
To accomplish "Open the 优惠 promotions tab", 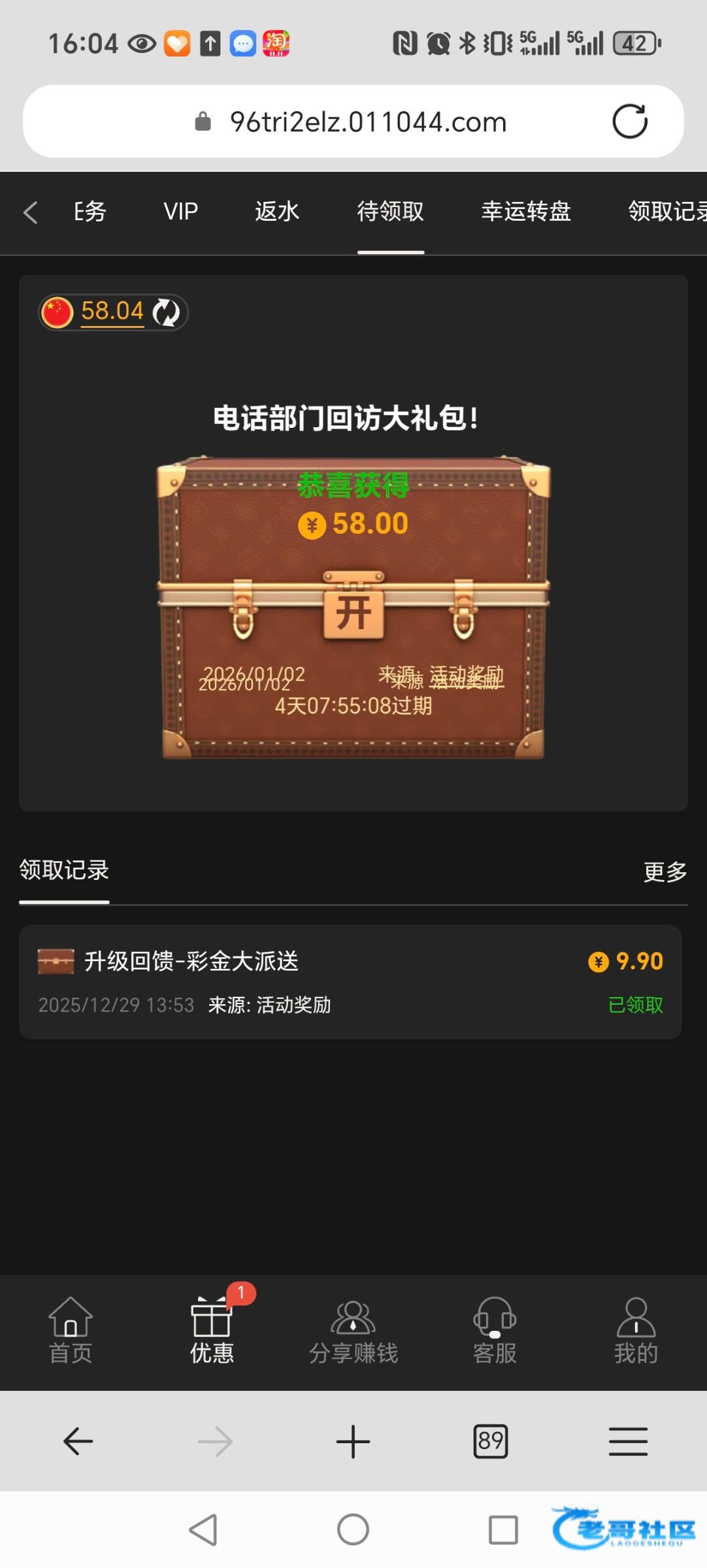I will pyautogui.click(x=212, y=1331).
